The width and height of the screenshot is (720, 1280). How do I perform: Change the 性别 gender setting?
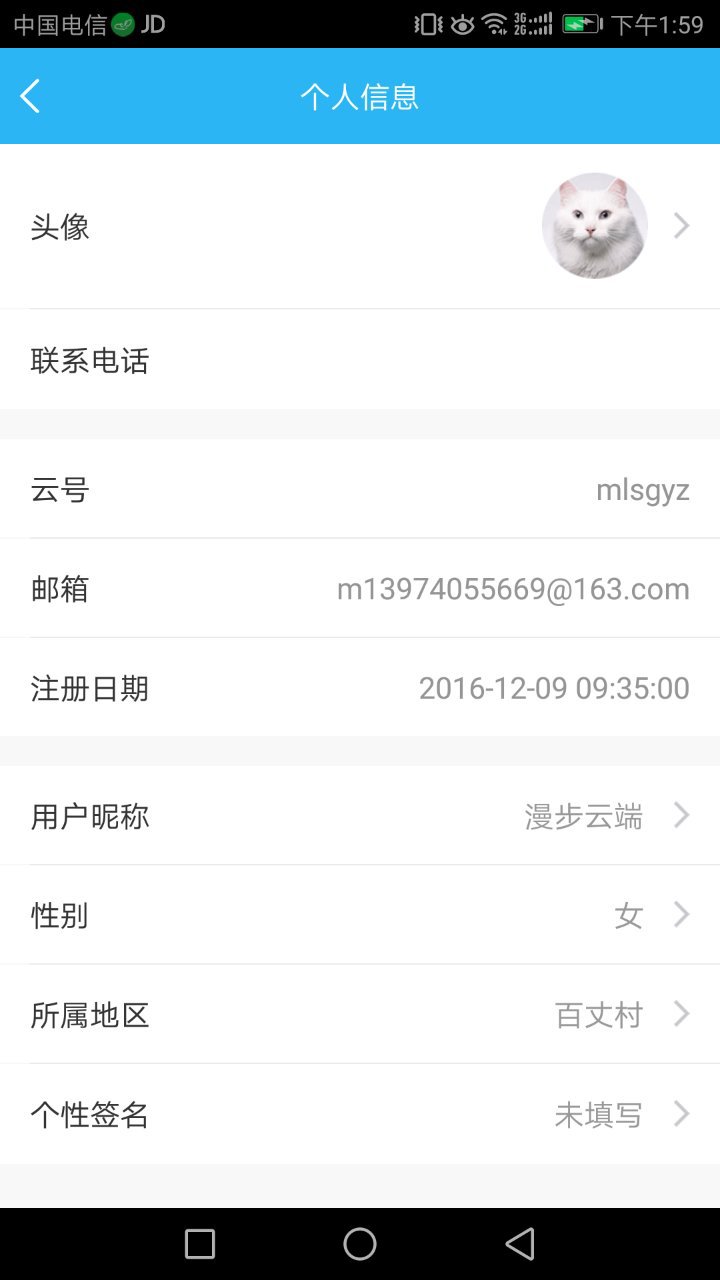(x=360, y=915)
